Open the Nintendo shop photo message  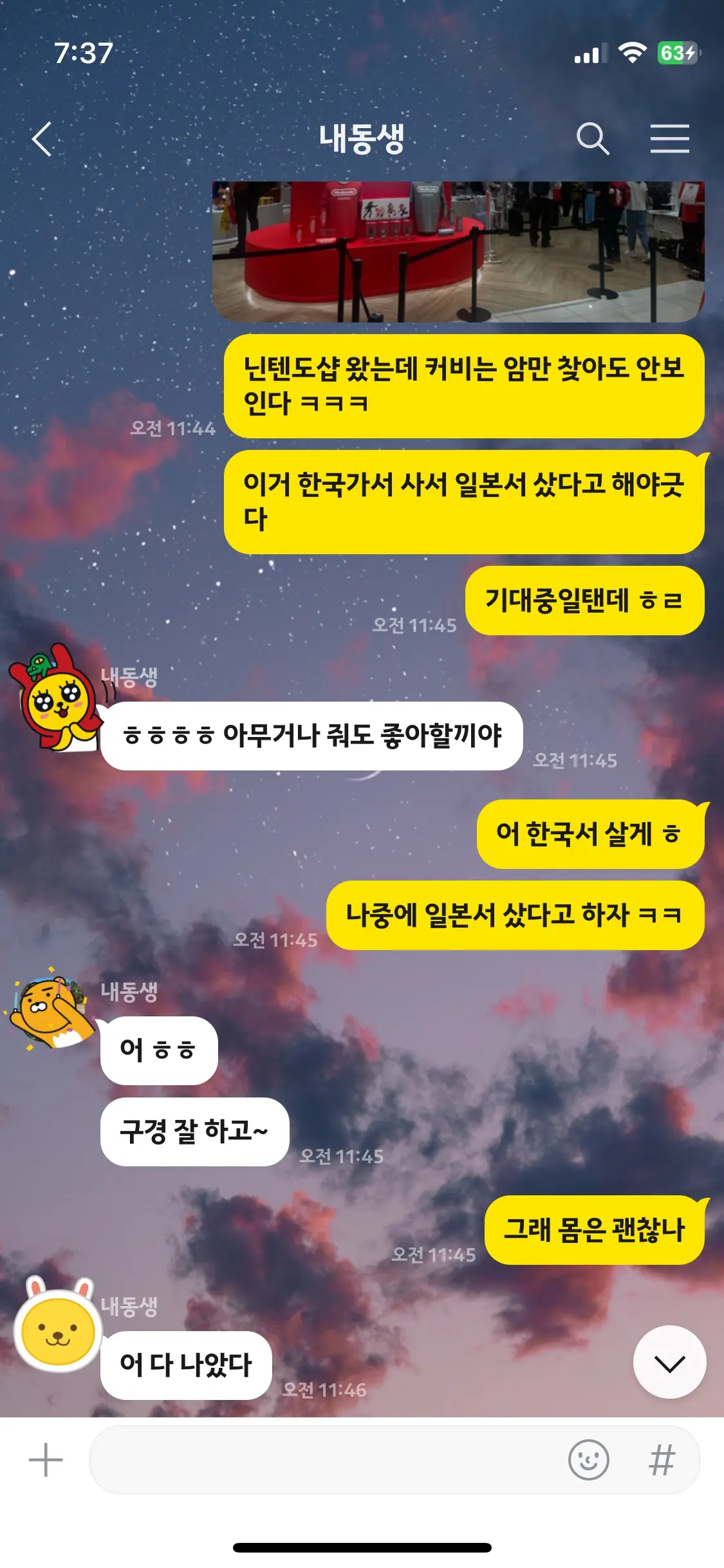pos(458,252)
